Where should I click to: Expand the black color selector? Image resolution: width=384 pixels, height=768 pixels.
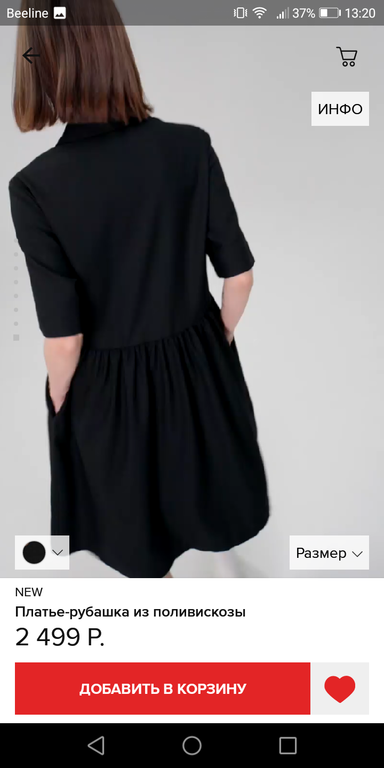tap(42, 552)
